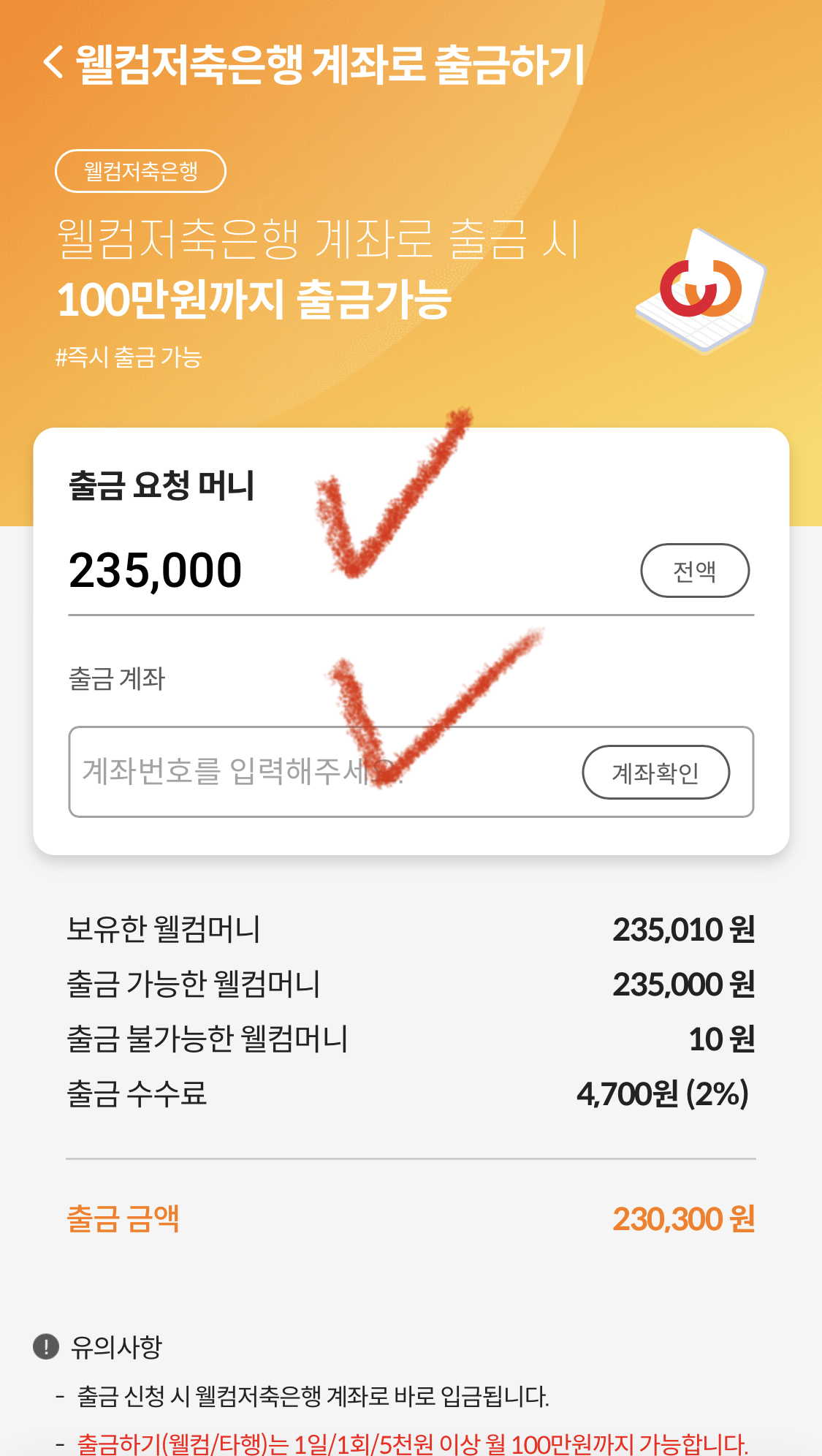Select the entered amount 235,000
The height and width of the screenshot is (1456, 822).
(x=155, y=569)
